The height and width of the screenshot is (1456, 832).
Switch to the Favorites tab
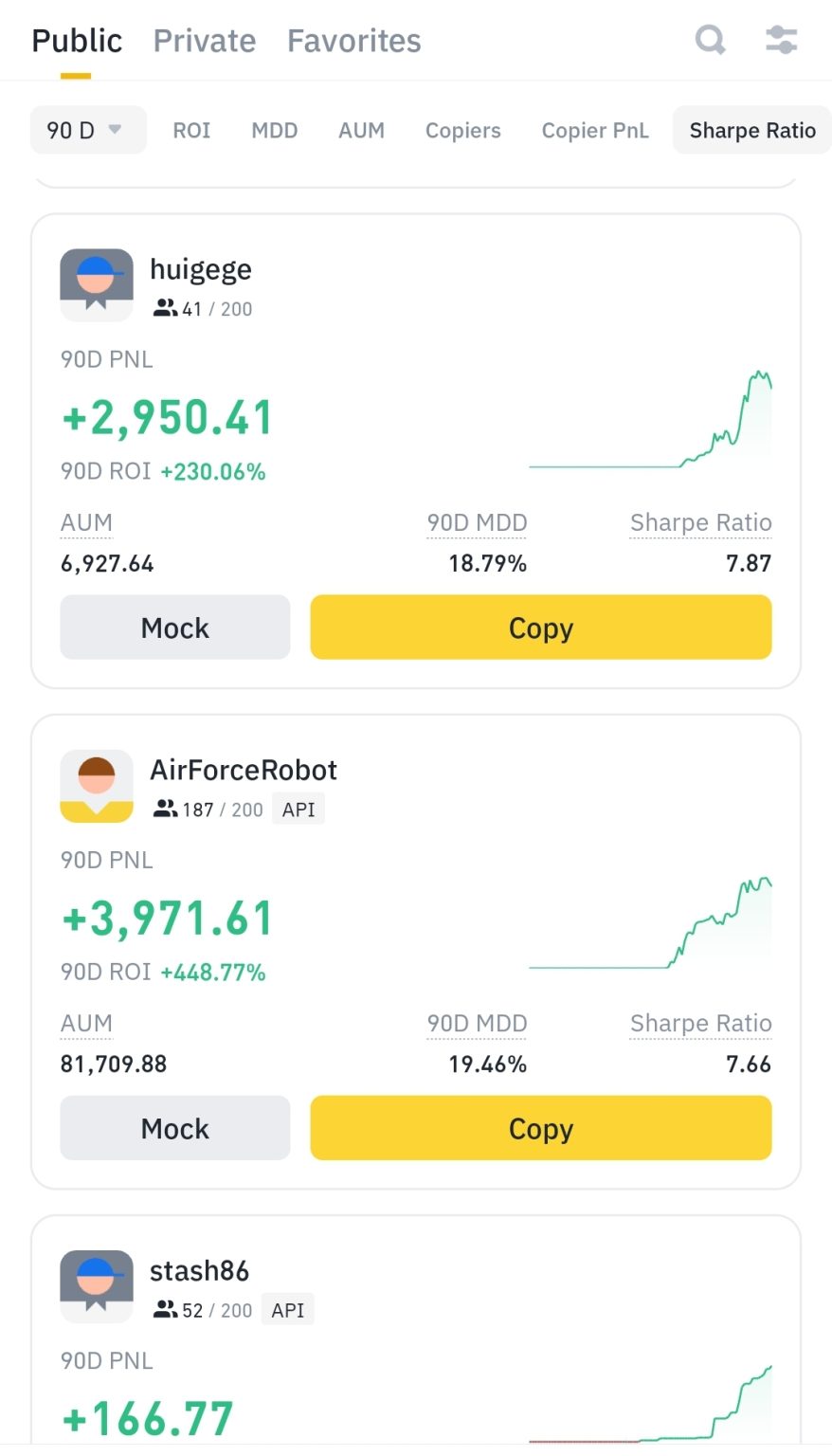[353, 40]
